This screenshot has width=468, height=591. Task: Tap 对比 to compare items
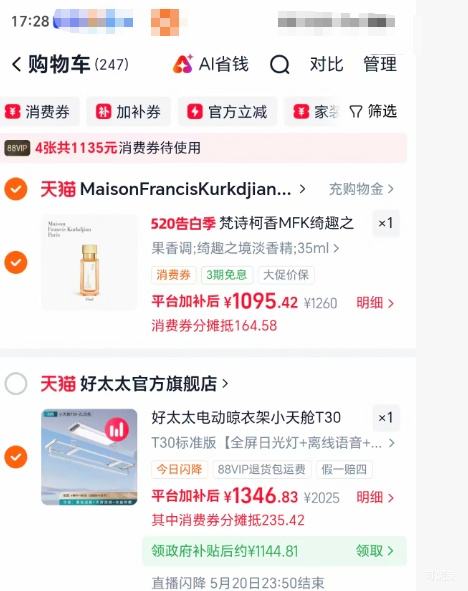326,64
